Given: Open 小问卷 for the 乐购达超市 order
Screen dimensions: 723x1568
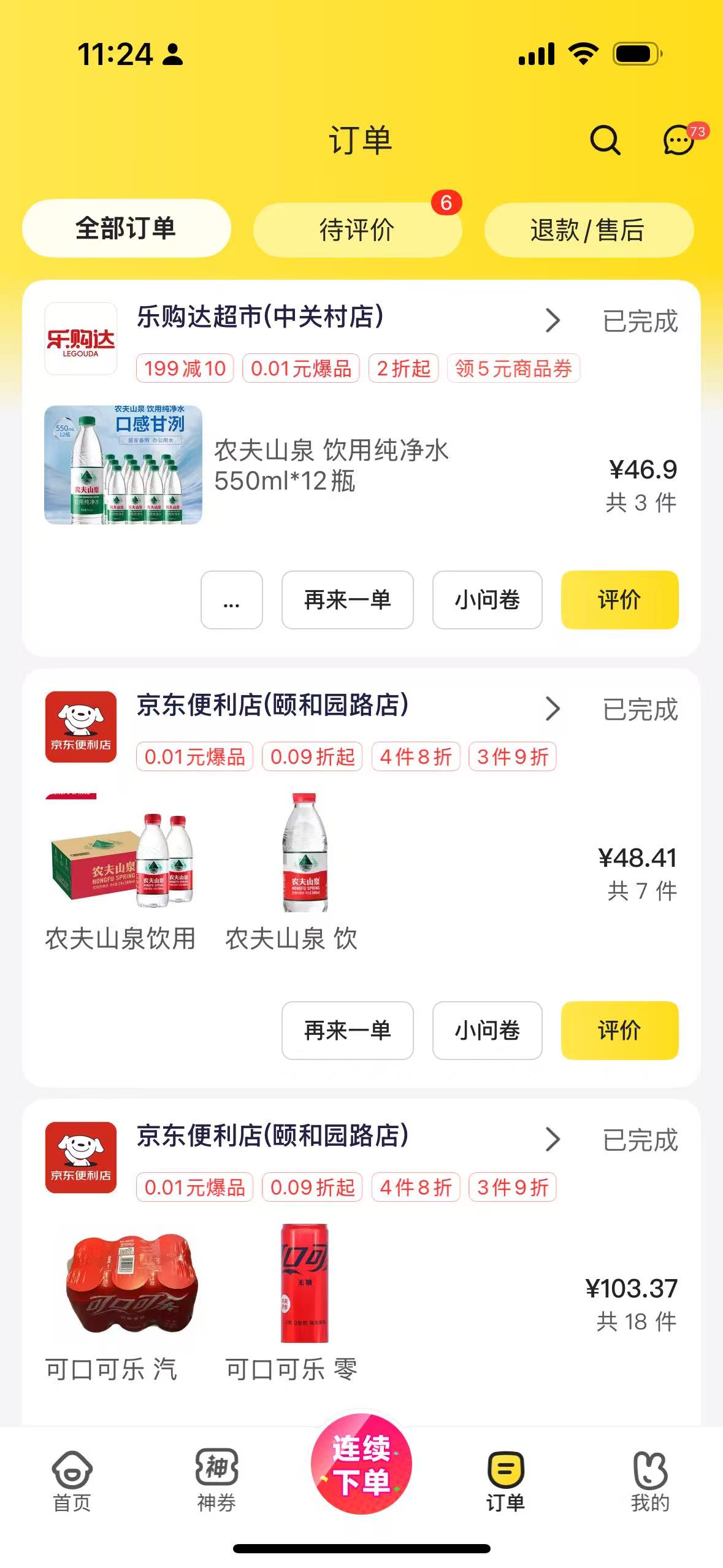Looking at the screenshot, I should pos(487,599).
